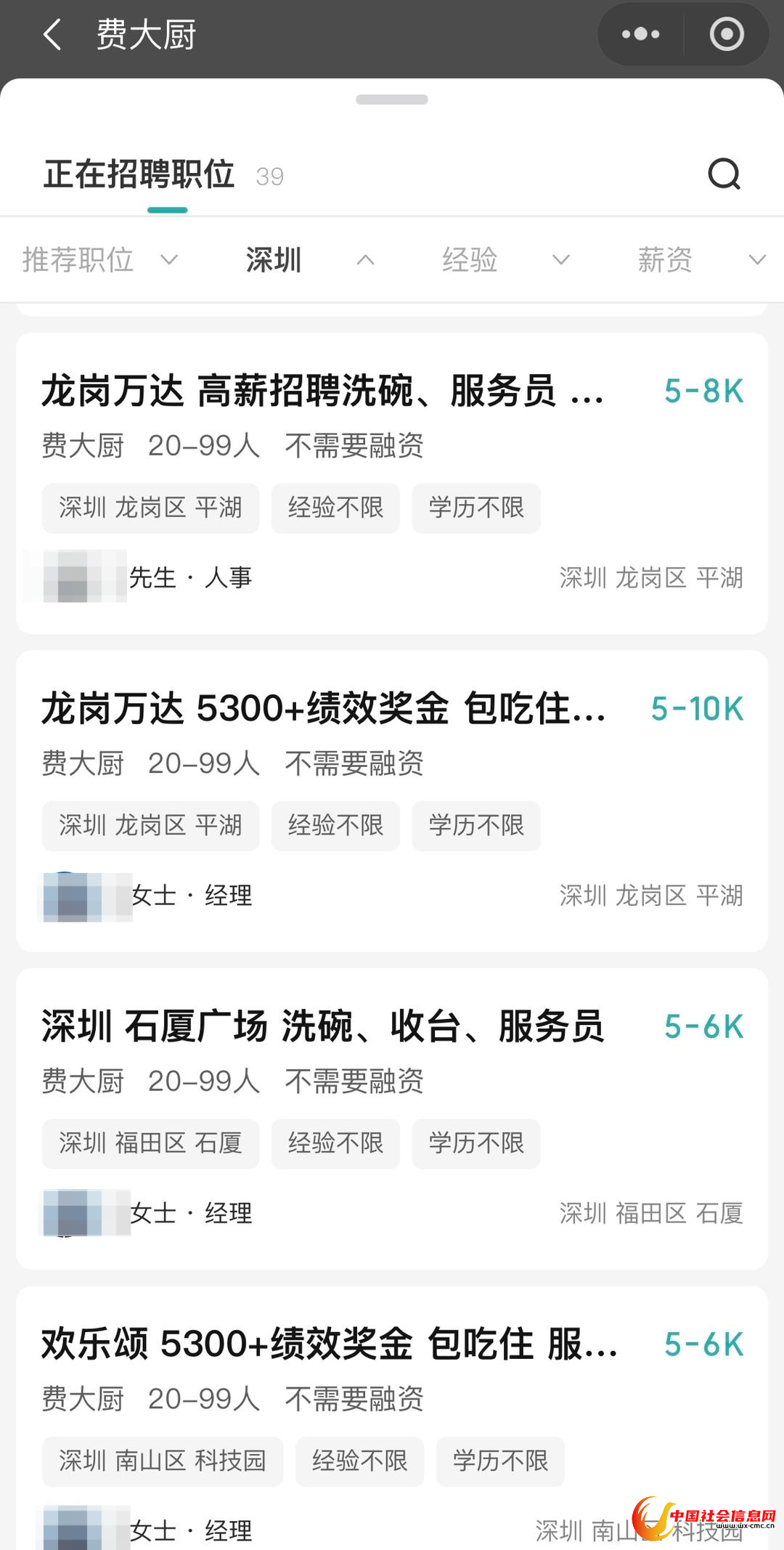Open 龙岗万达 高薪招聘洗碗、服务员 job card
The height and width of the screenshot is (1550, 784).
click(322, 391)
